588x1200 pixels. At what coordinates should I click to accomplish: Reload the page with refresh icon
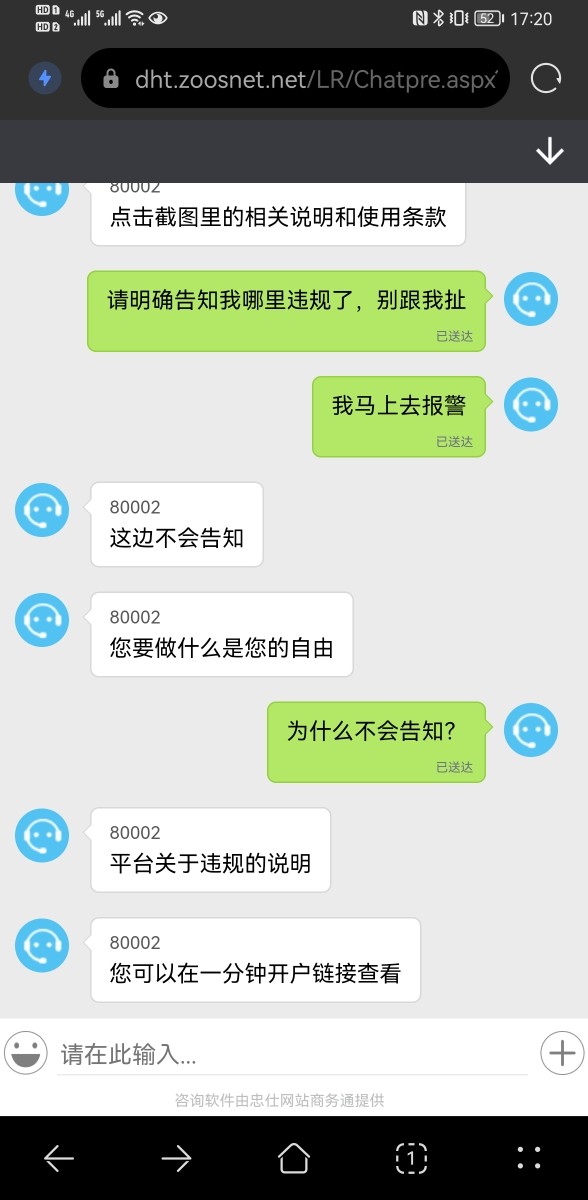[546, 79]
